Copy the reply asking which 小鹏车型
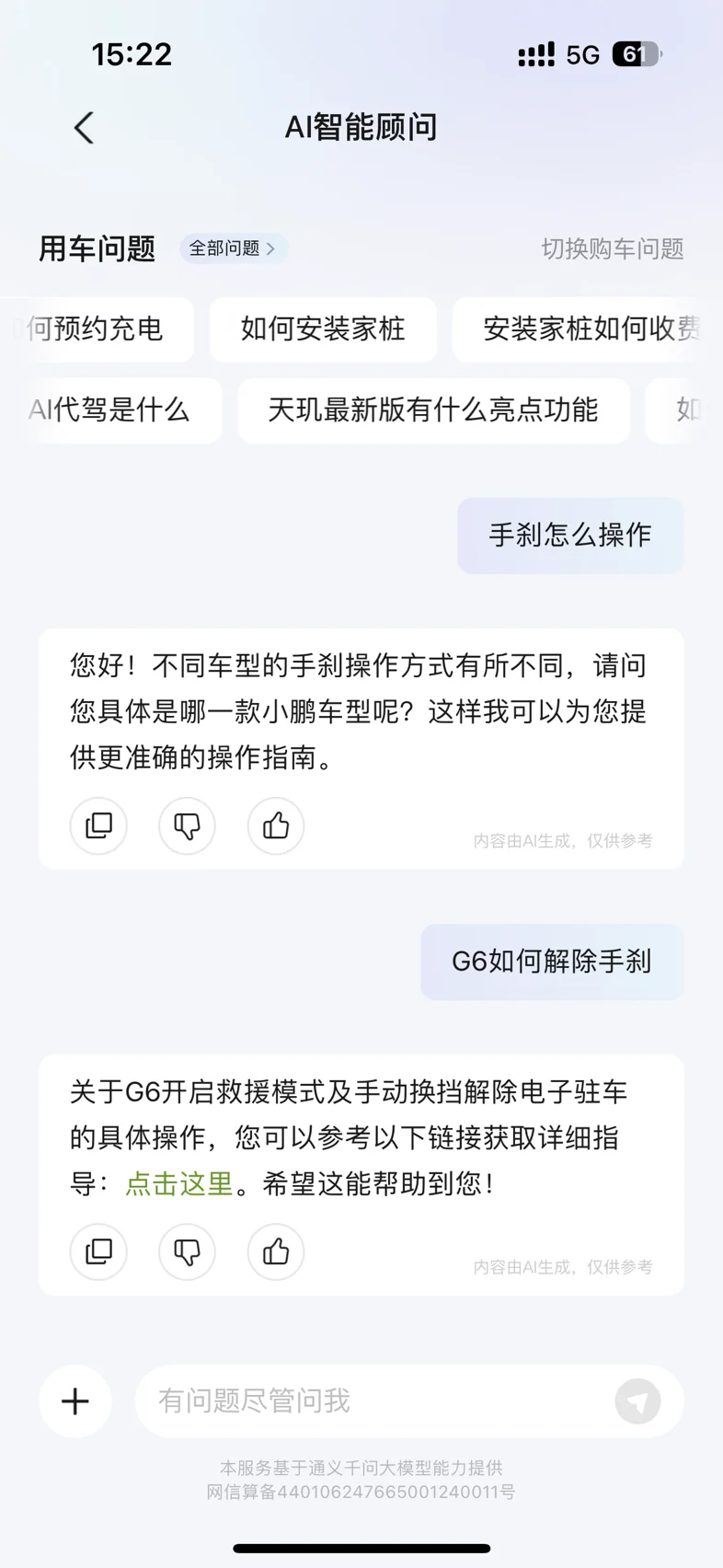This screenshot has height=1568, width=723. tap(98, 825)
